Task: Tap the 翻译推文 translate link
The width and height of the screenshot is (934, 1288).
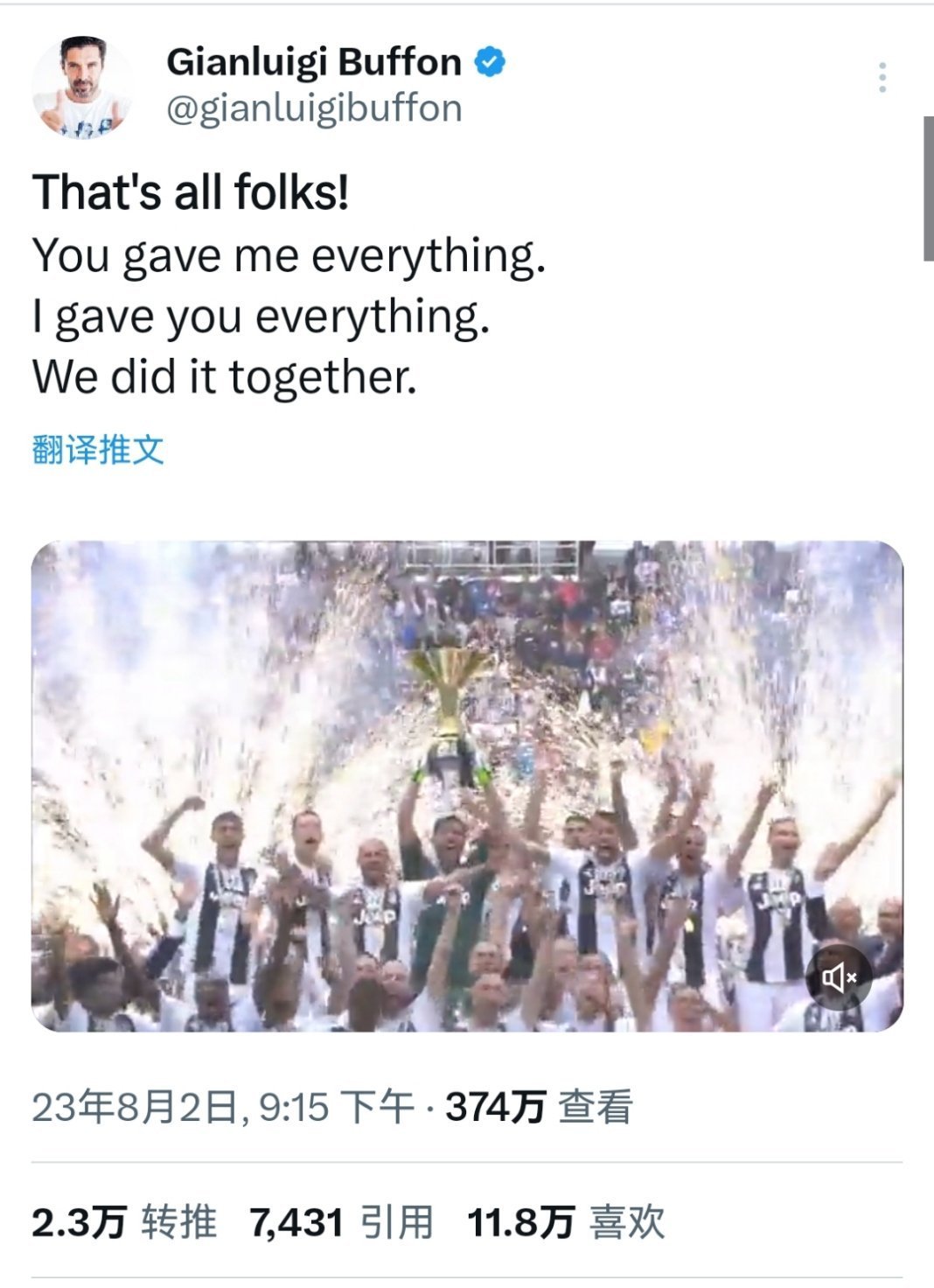Action: [98, 450]
